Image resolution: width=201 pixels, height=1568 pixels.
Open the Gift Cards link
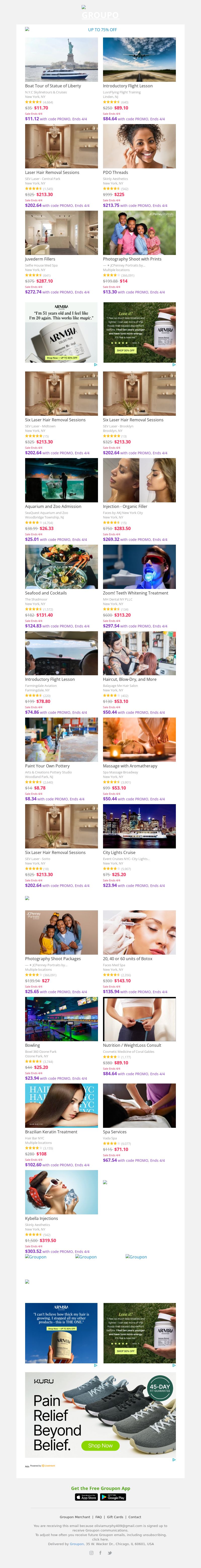(115, 1517)
